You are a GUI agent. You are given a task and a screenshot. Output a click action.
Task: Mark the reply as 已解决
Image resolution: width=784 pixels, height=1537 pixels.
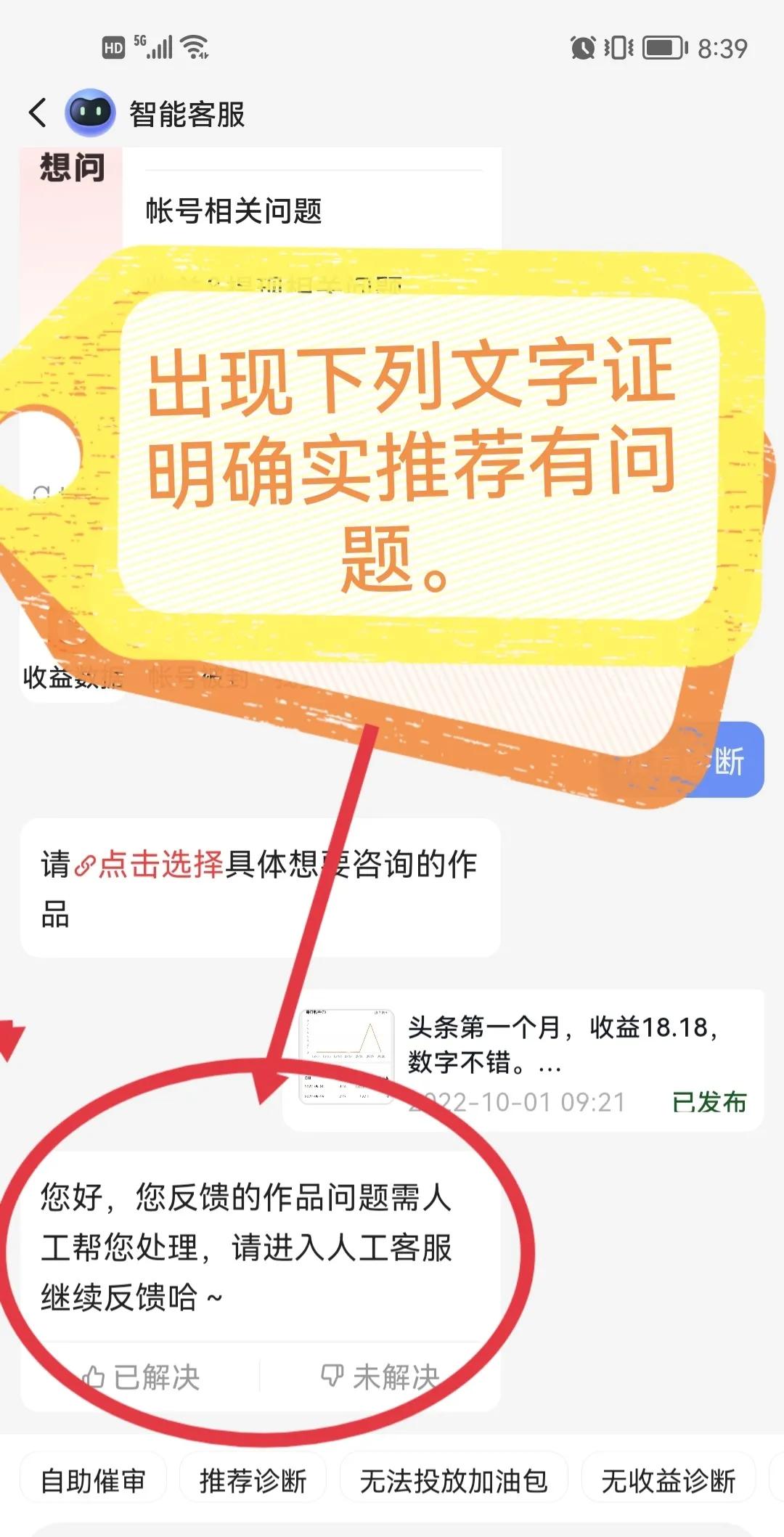click(142, 1377)
